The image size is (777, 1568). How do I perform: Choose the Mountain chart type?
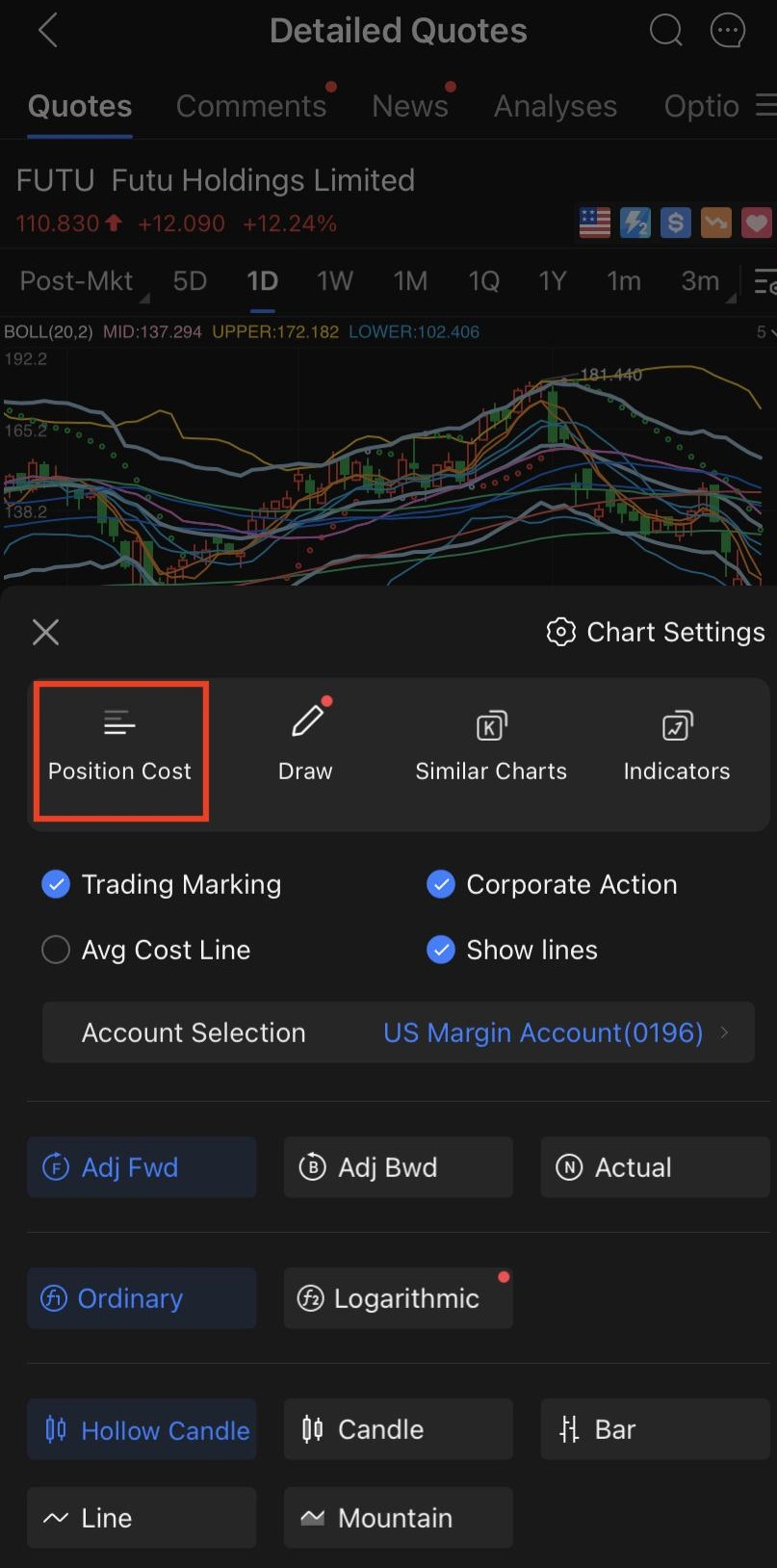pos(399,1518)
